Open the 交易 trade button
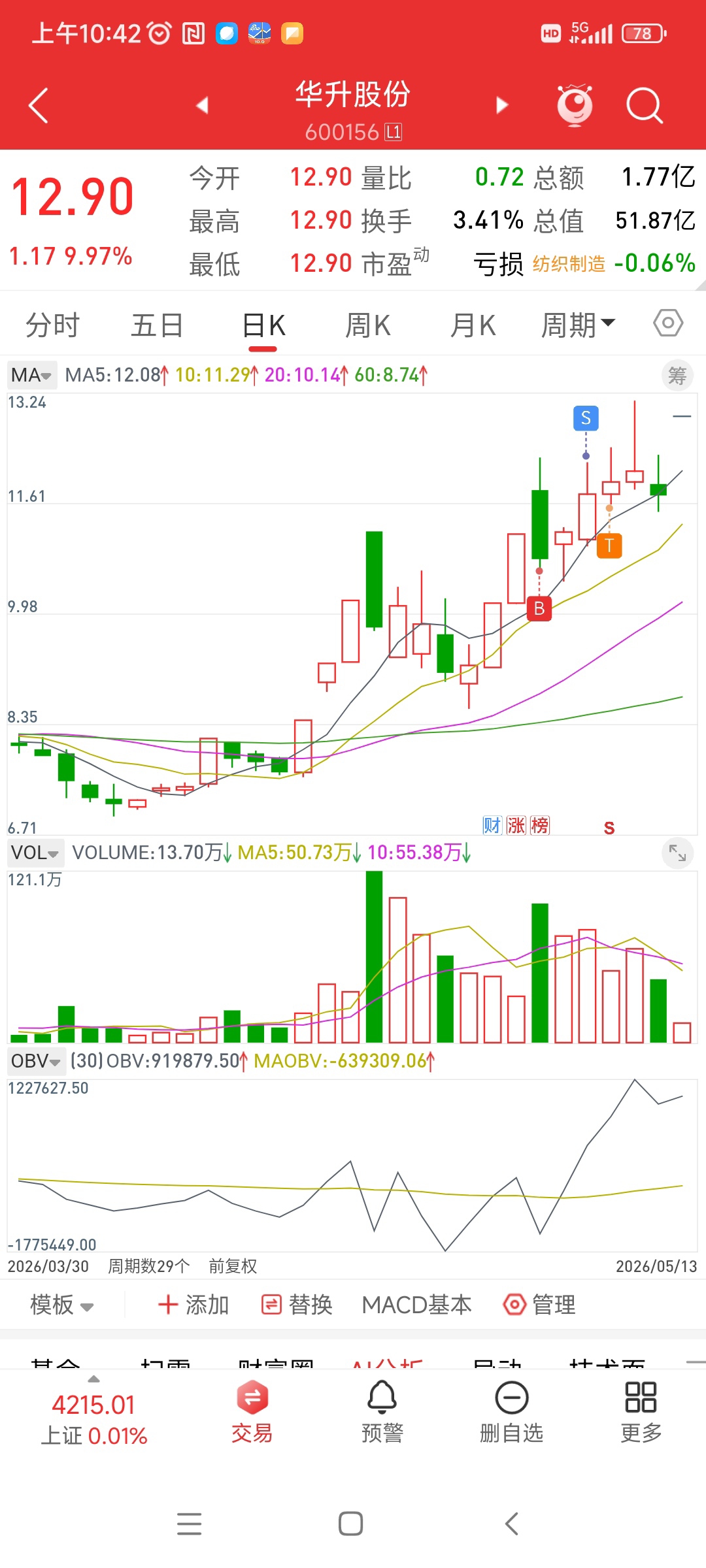The height and width of the screenshot is (1568, 706). click(x=252, y=1412)
